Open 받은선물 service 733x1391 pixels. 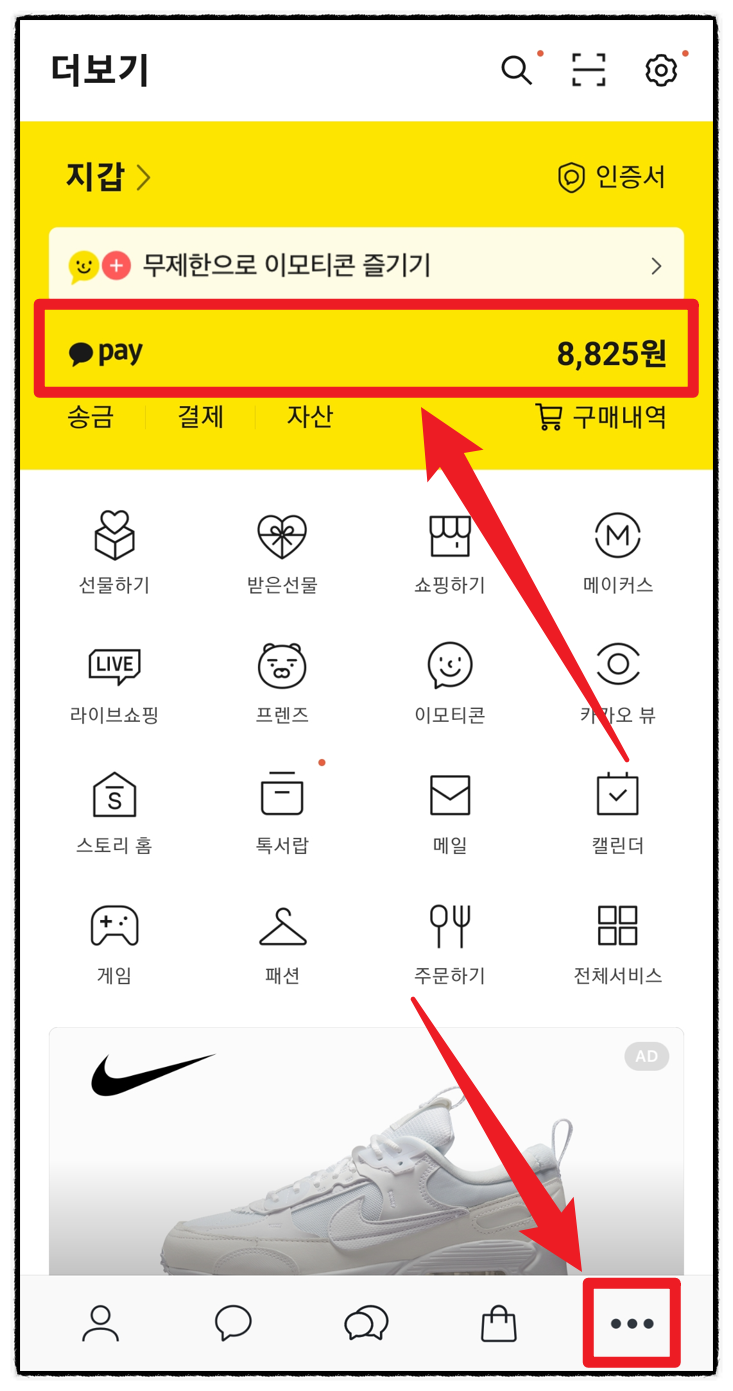(282, 553)
